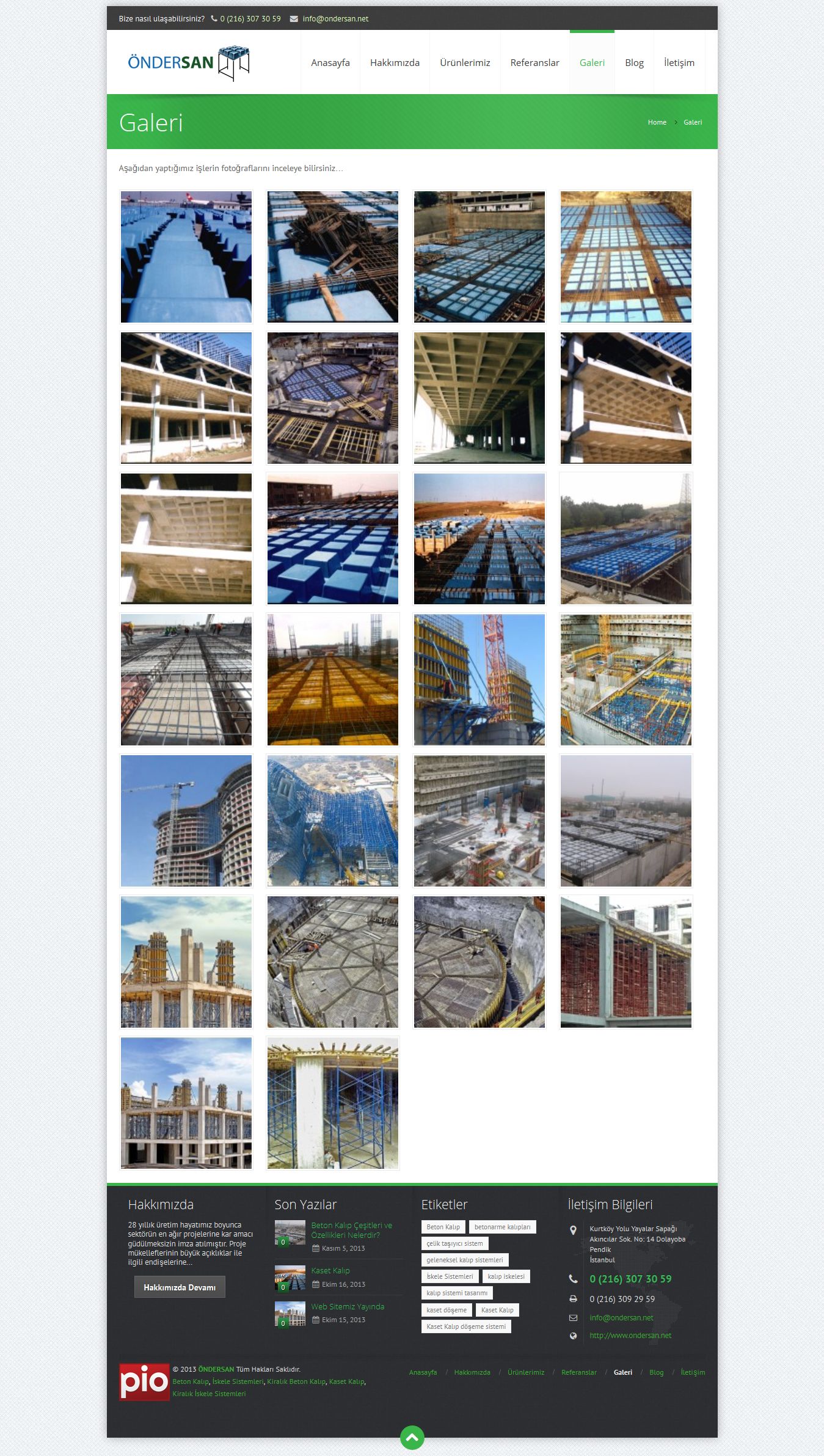The image size is (824, 1456).
Task: Open the Web Sitemiz Yayında post
Action: (x=348, y=1306)
